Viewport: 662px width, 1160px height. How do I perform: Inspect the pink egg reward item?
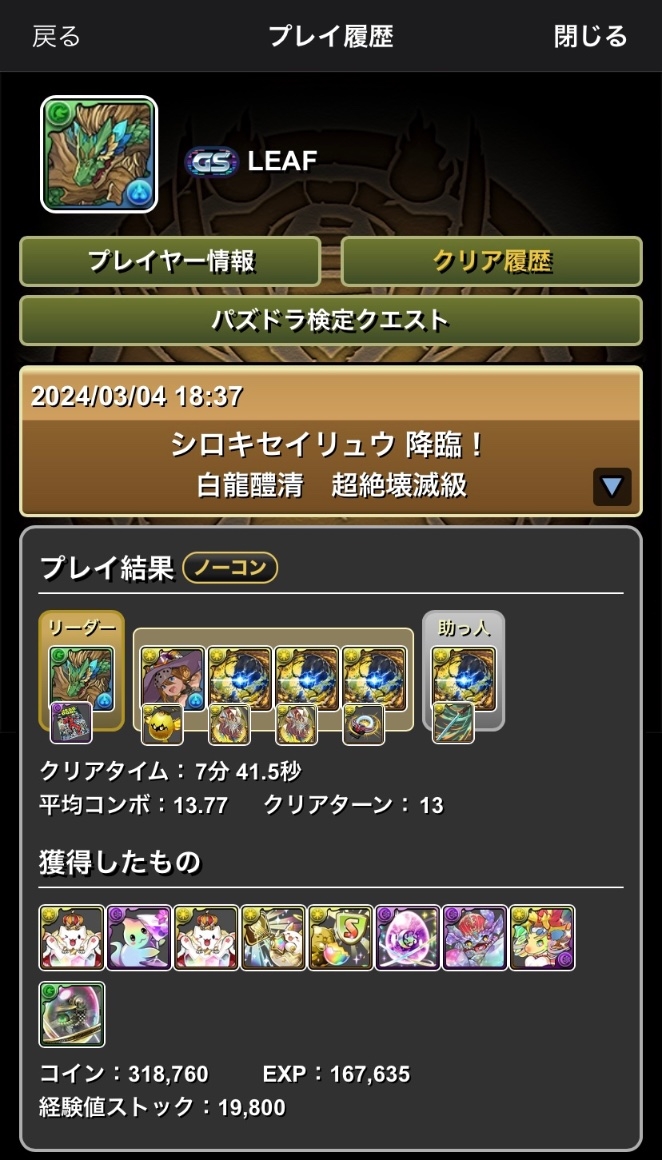[x=407, y=938]
